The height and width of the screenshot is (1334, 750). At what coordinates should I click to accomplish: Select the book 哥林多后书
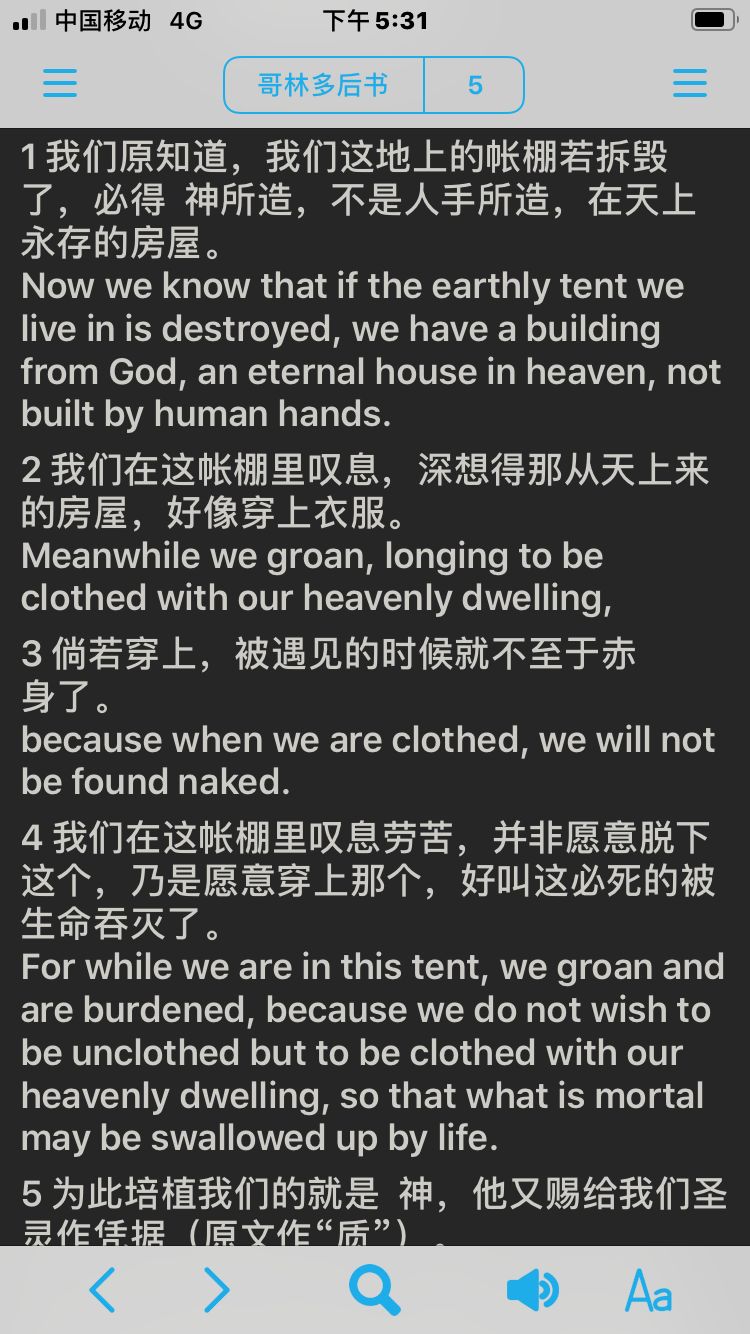coord(324,85)
